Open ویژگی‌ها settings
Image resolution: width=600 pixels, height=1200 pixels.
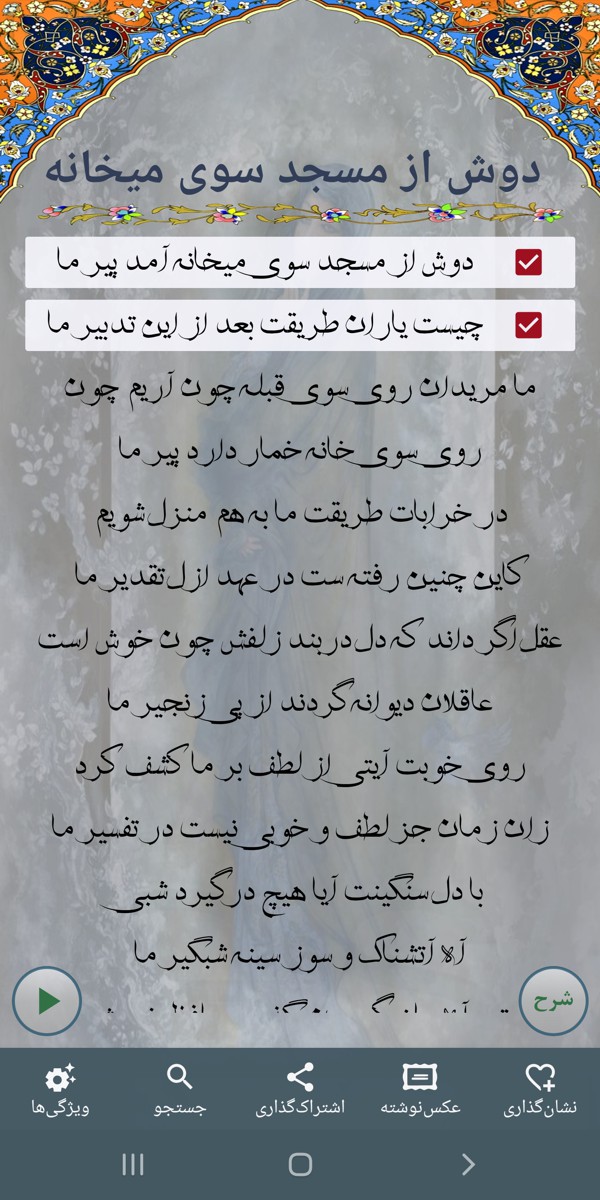tap(60, 1089)
